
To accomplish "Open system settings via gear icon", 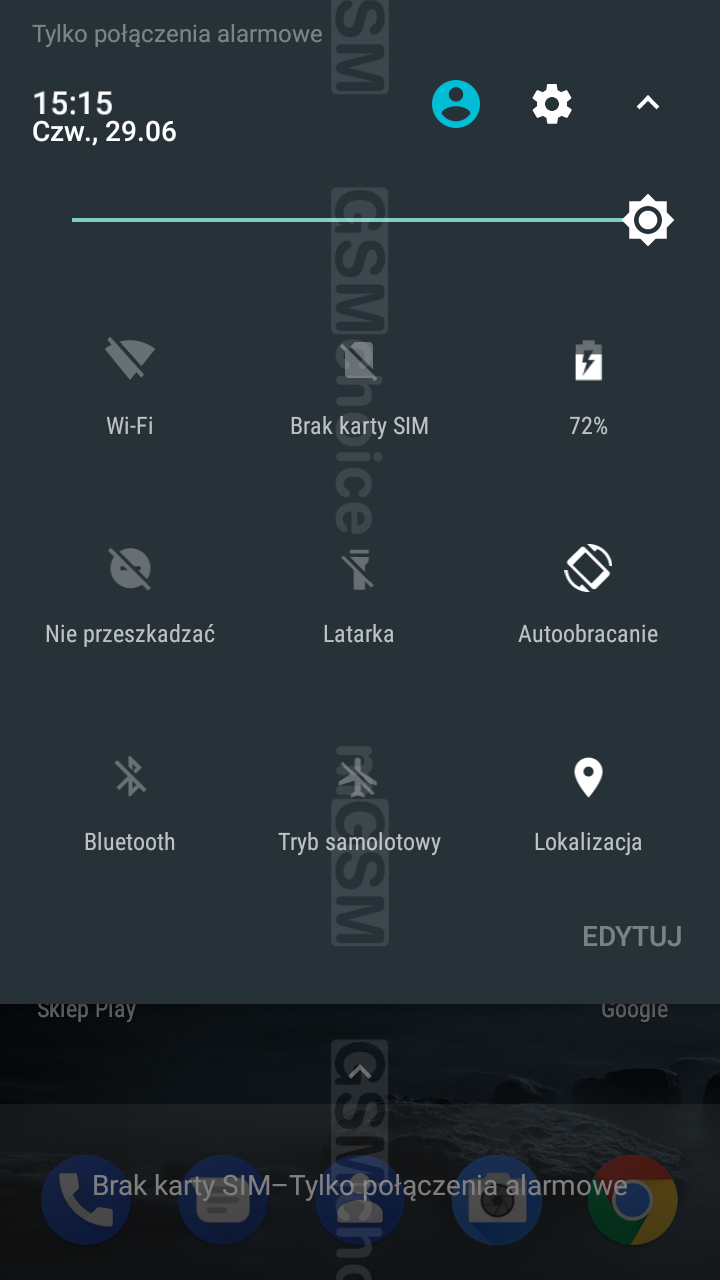I will pos(552,104).
